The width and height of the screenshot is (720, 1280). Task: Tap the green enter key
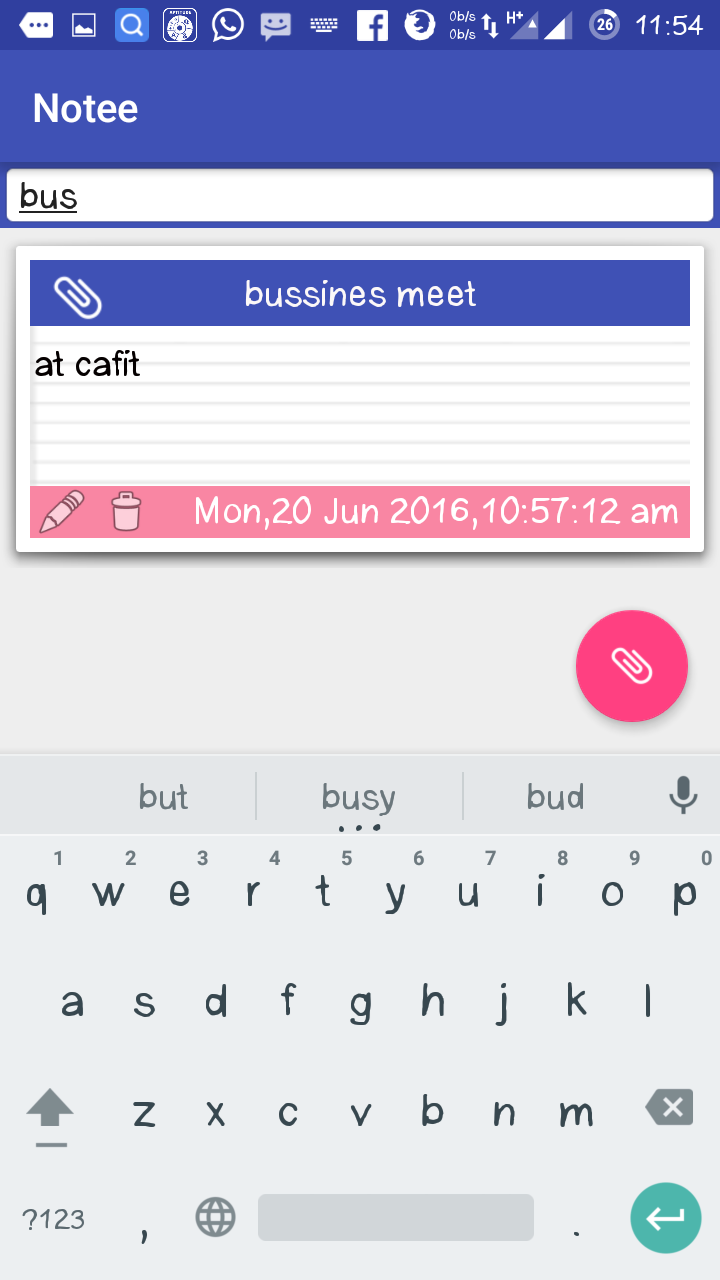click(x=665, y=1218)
